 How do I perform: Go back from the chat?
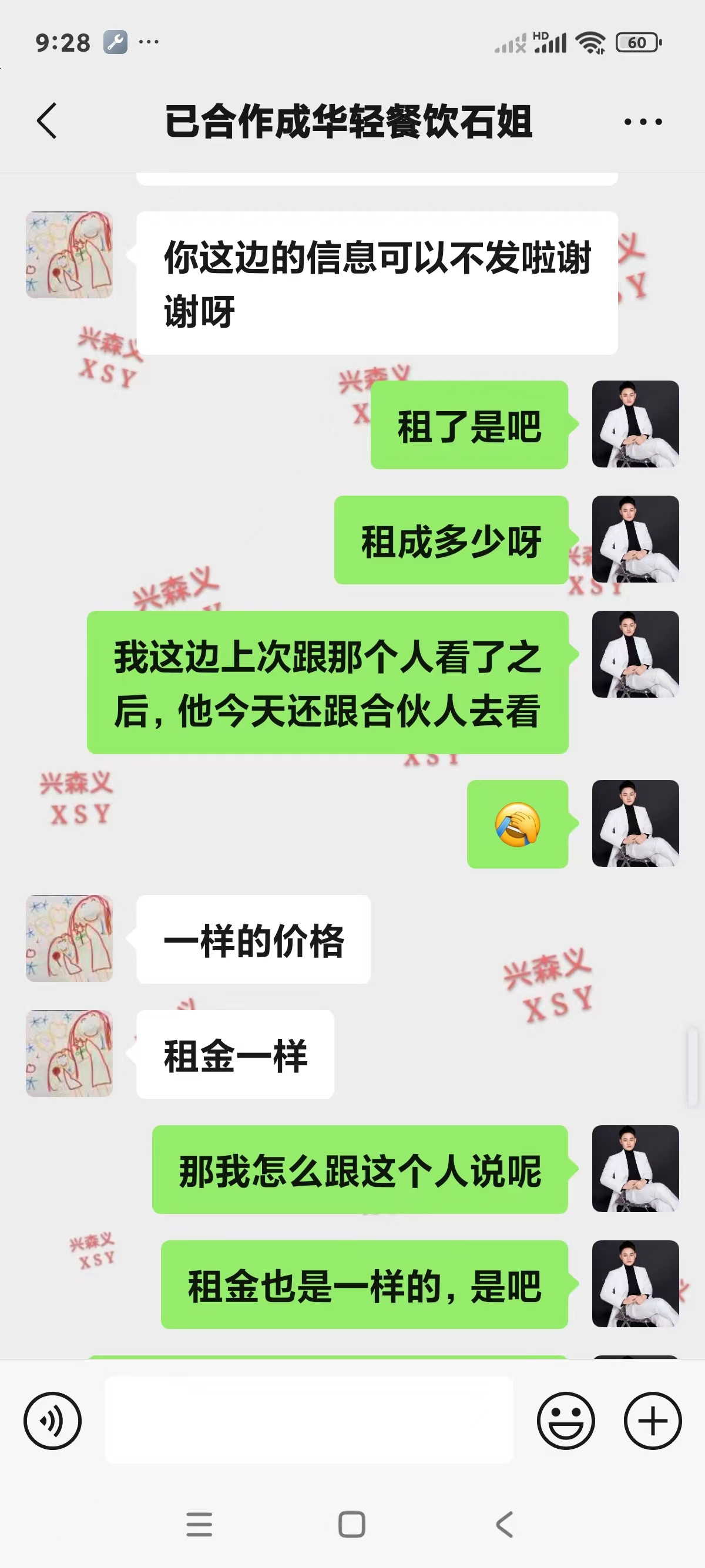coord(47,120)
